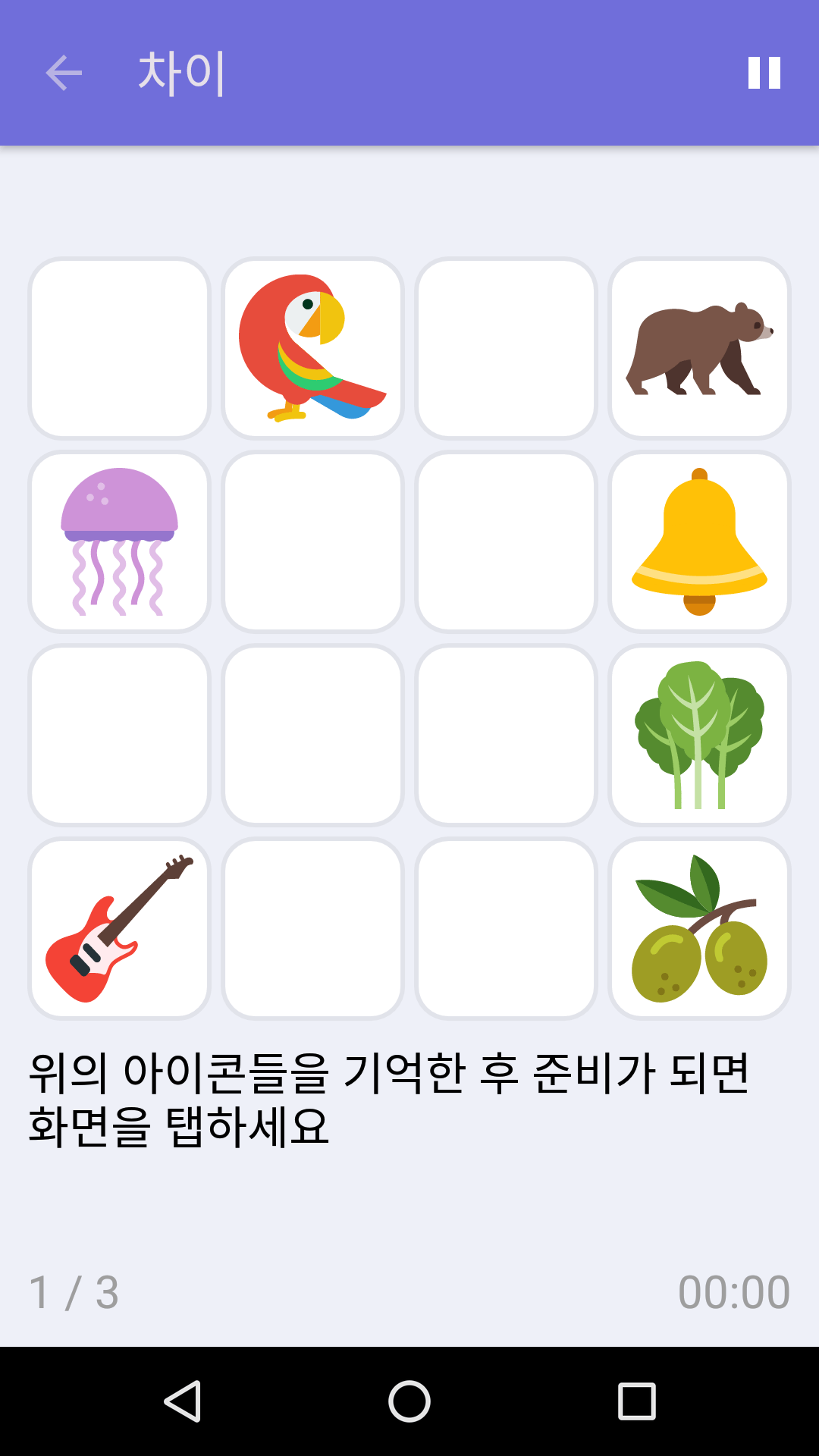Tap the back arrow next to 차이
Screen dimensions: 819x1456
[x=64, y=73]
